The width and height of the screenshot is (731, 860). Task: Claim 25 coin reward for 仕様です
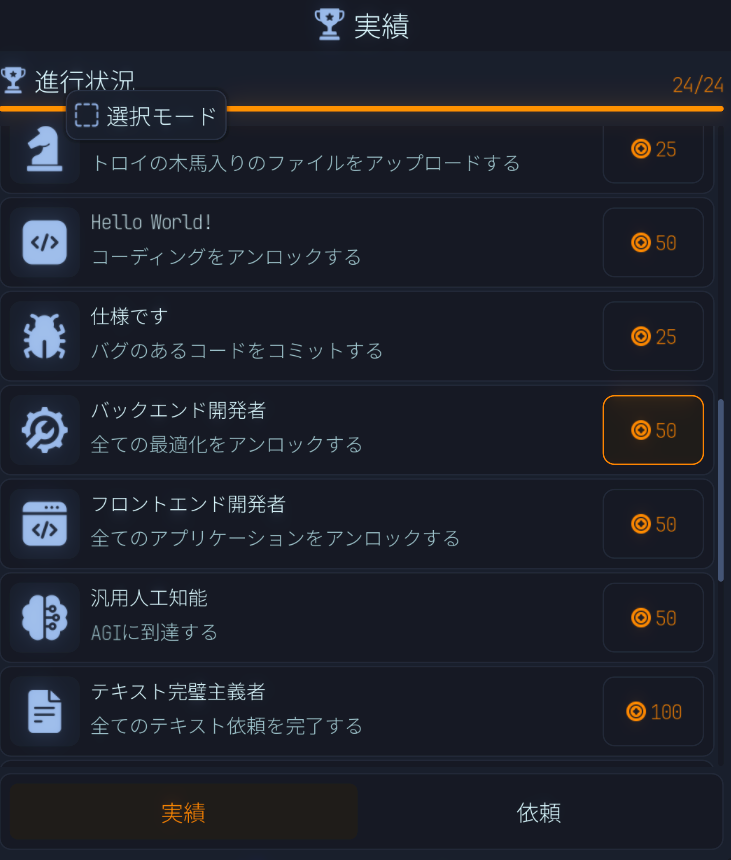tap(653, 336)
